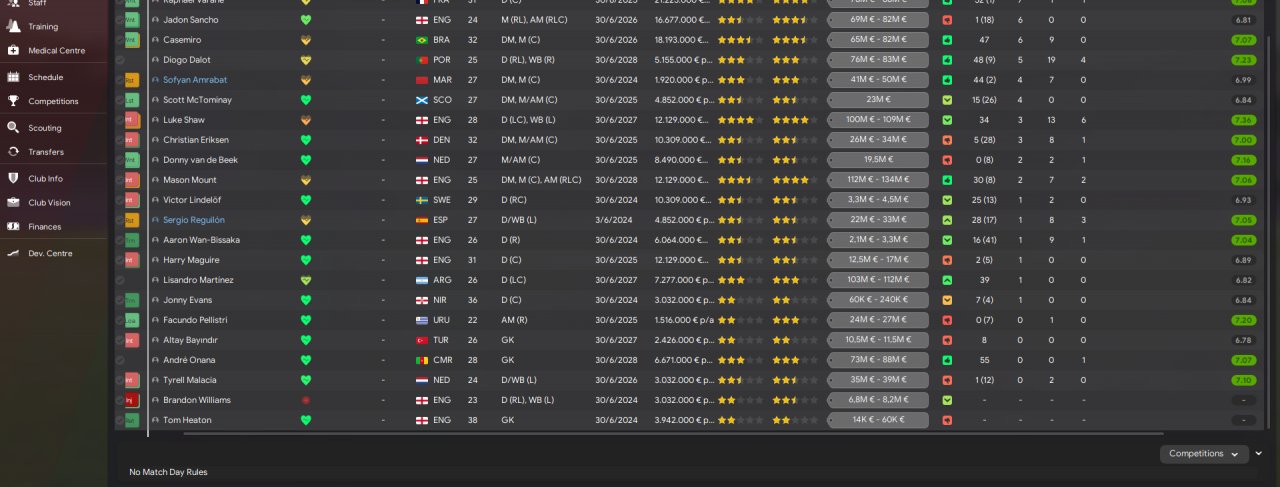Open the Training section
Screen dimensions: 1280x487
(x=43, y=27)
